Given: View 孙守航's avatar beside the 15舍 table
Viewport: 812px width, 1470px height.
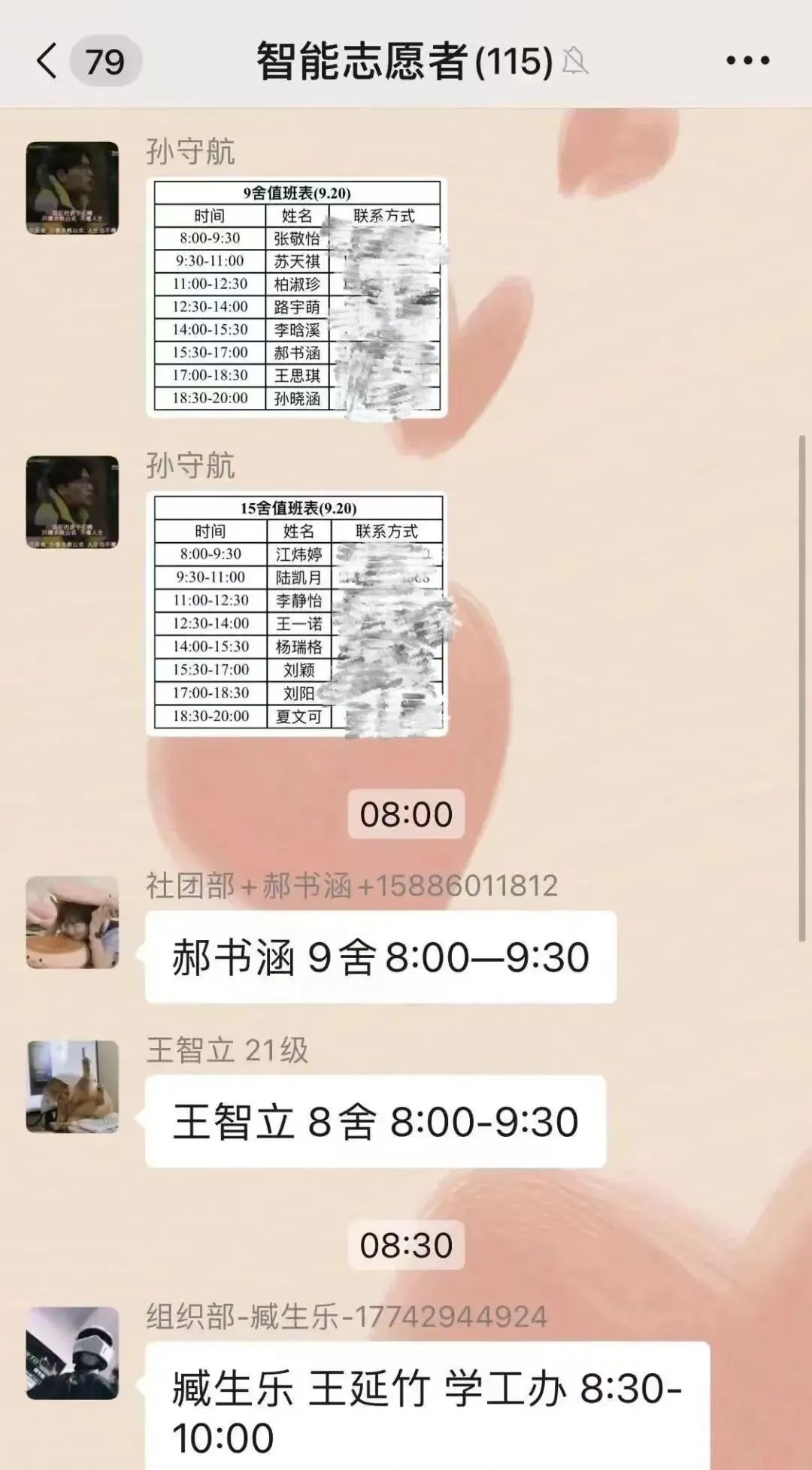Looking at the screenshot, I should (x=72, y=502).
